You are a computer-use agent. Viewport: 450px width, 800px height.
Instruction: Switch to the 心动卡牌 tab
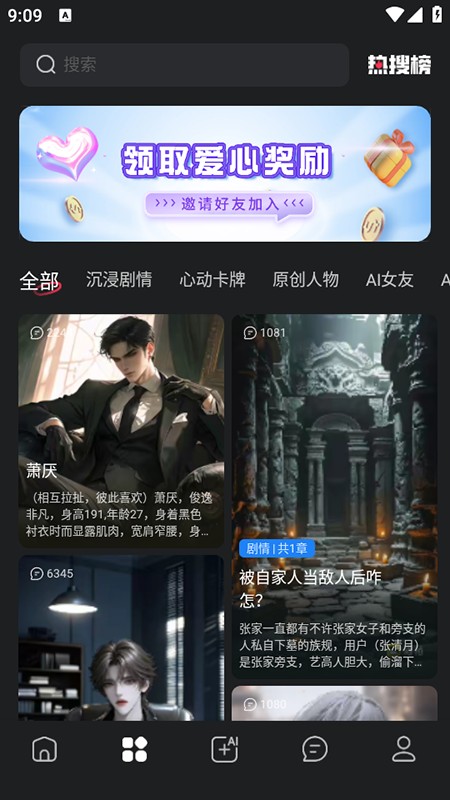click(x=212, y=280)
